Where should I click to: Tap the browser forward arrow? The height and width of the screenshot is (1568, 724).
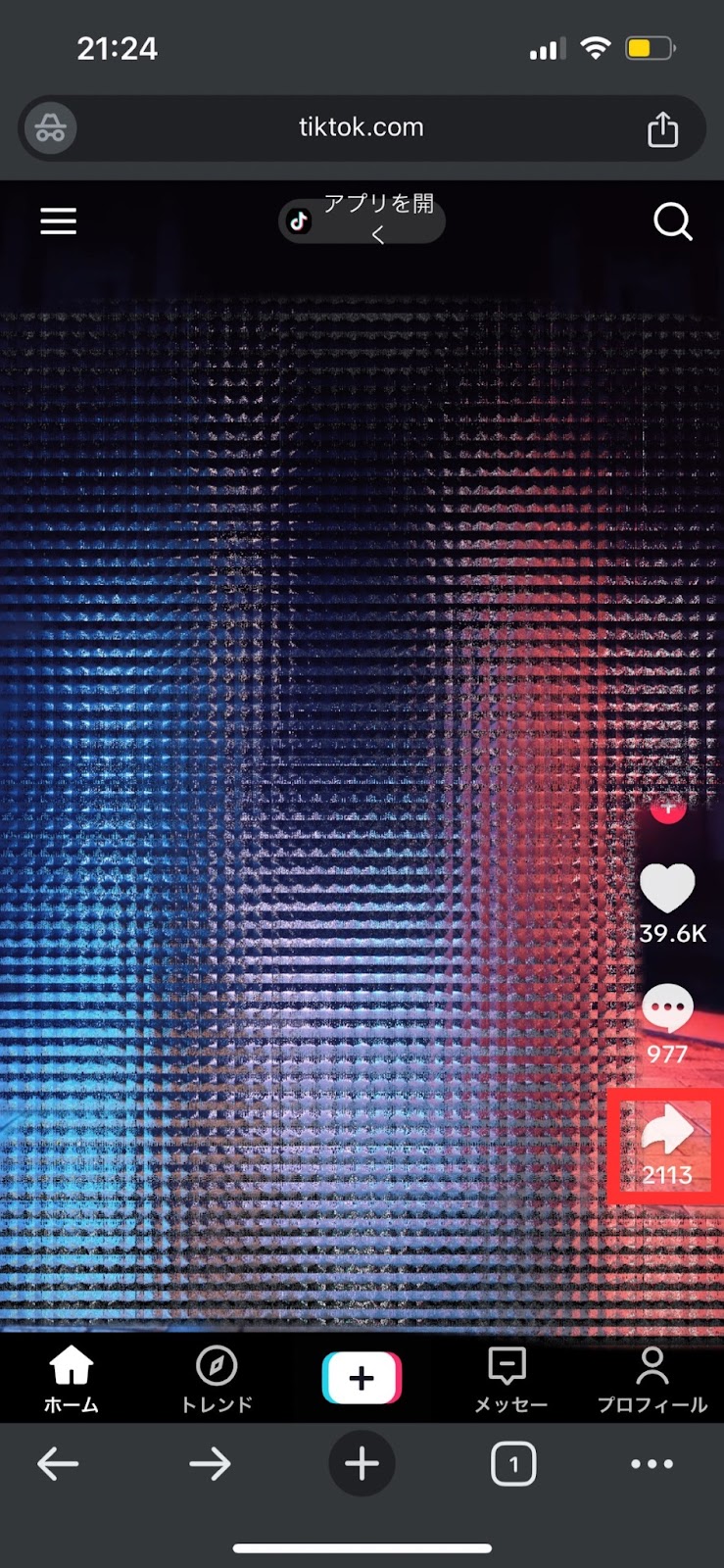(x=210, y=1464)
